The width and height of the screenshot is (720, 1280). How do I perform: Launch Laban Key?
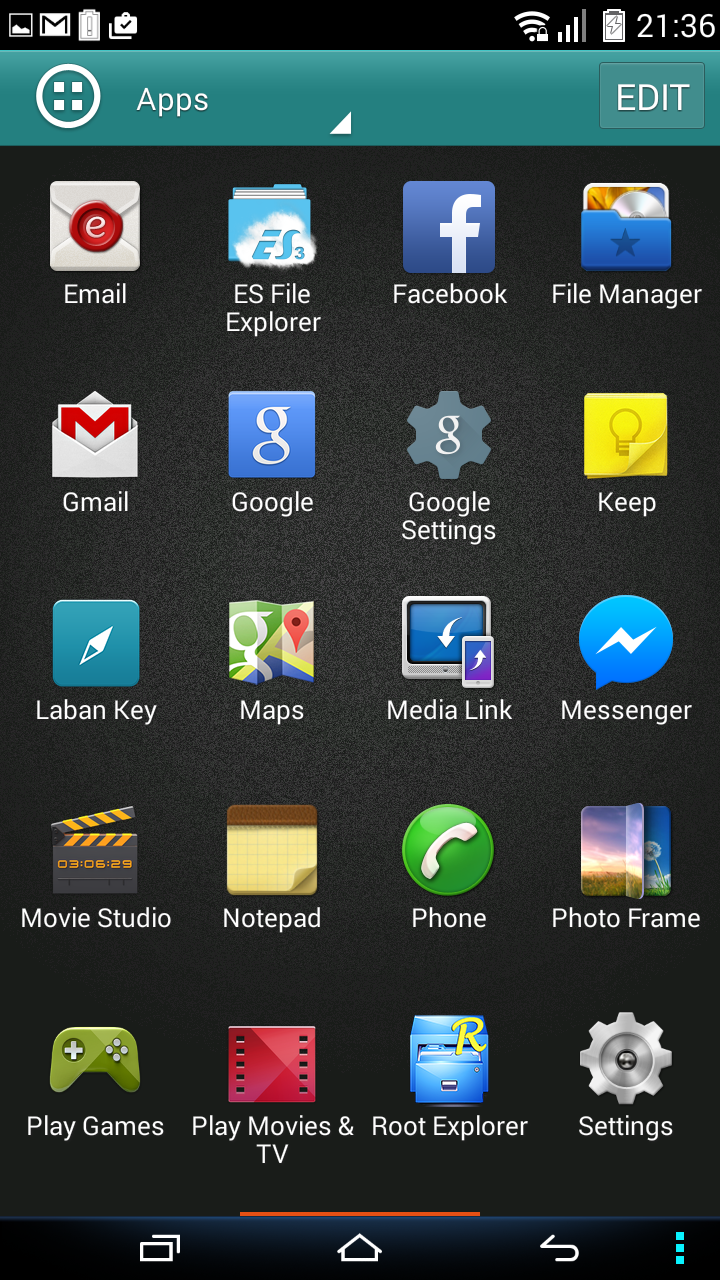[x=95, y=661]
